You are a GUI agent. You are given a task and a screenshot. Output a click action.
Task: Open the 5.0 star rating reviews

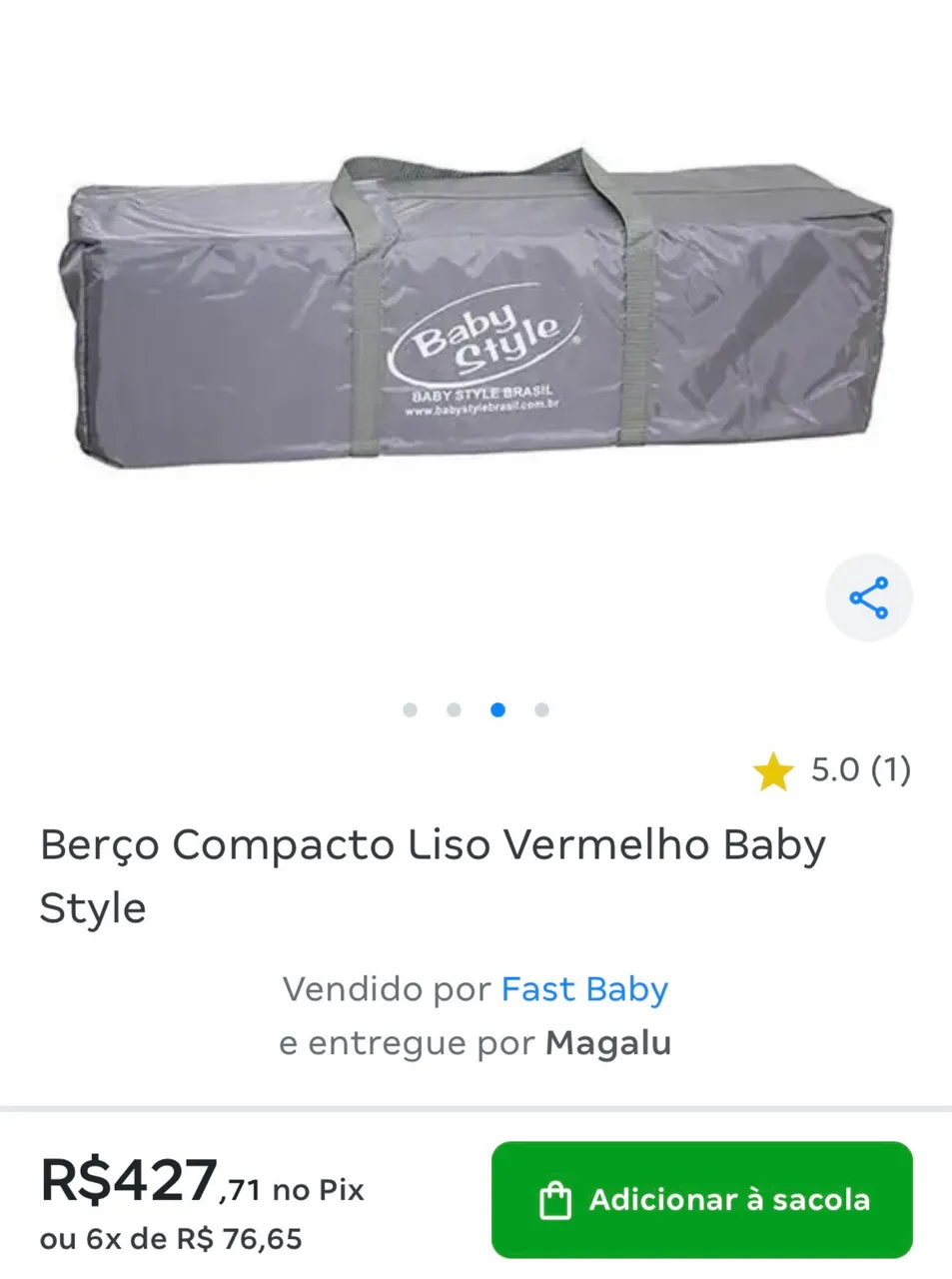tap(831, 770)
